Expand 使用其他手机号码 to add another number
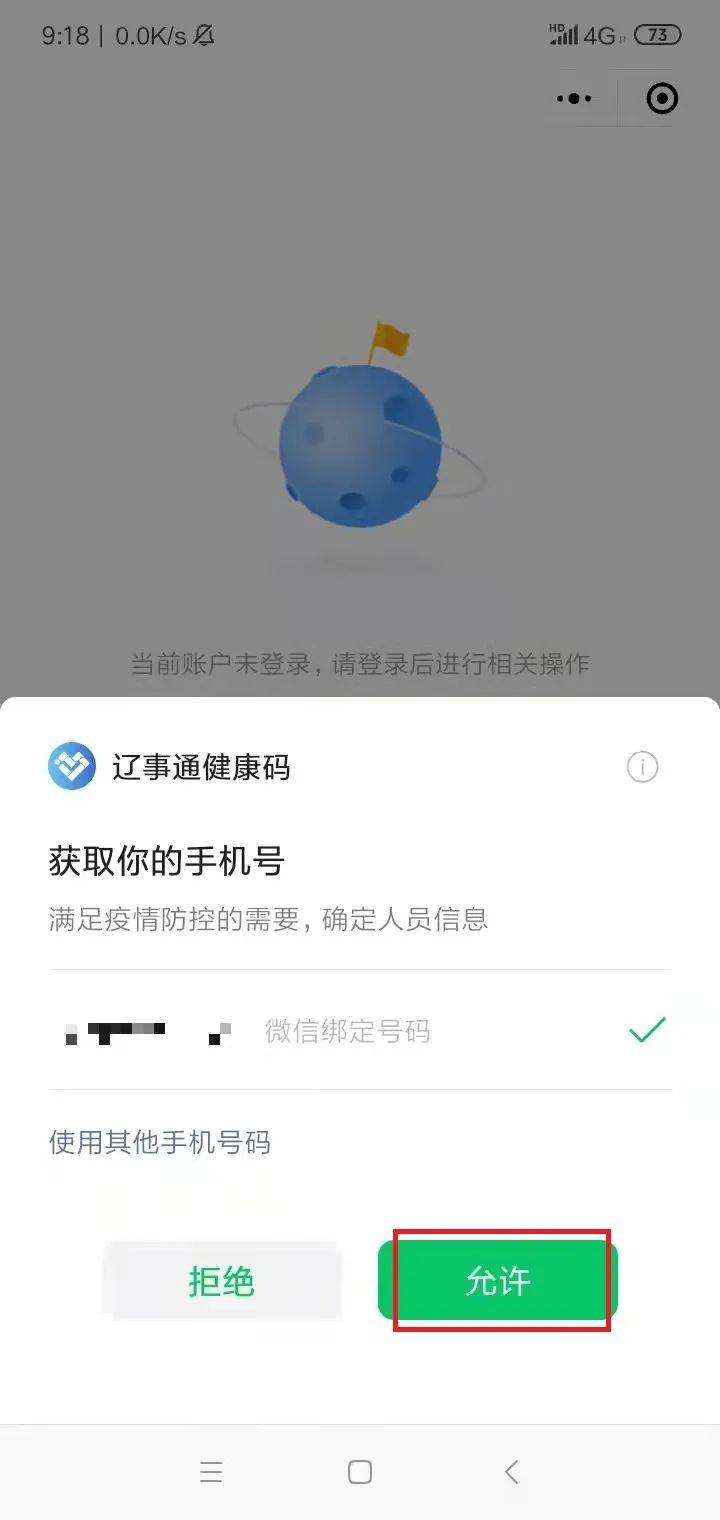Image resolution: width=720 pixels, height=1520 pixels. point(159,1143)
